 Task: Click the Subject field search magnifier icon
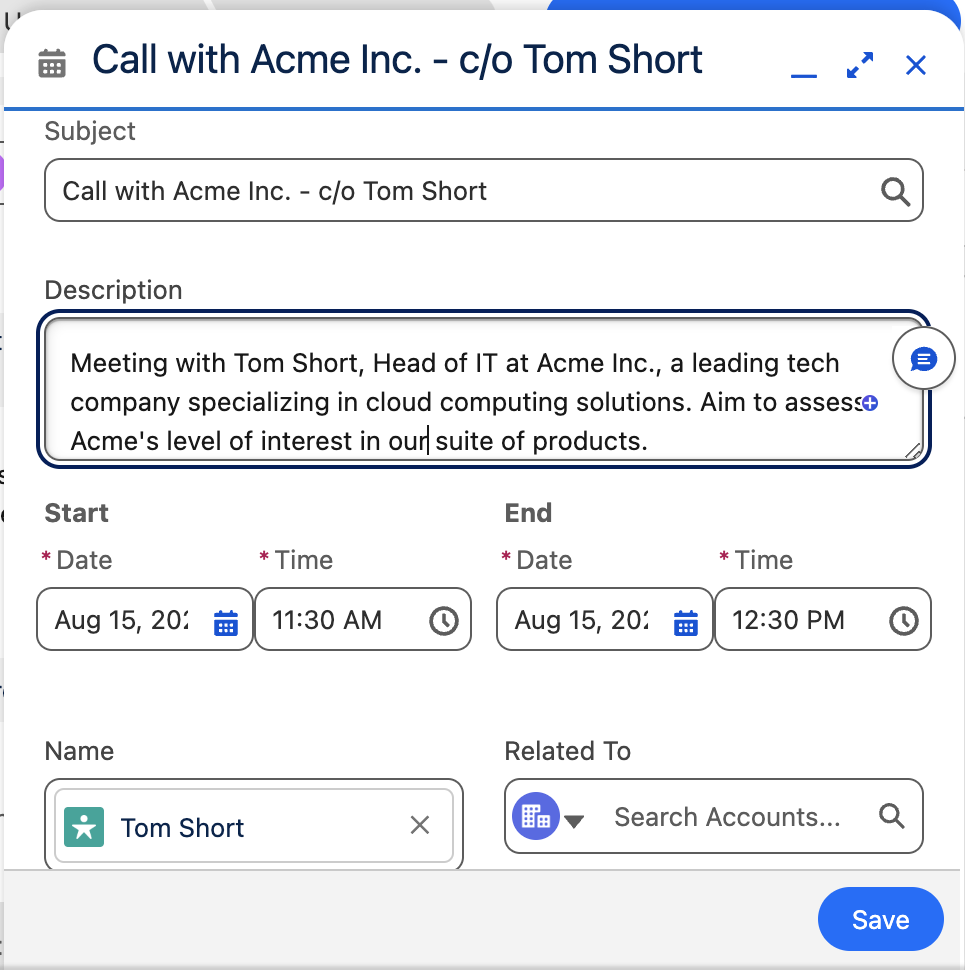pyautogui.click(x=895, y=190)
